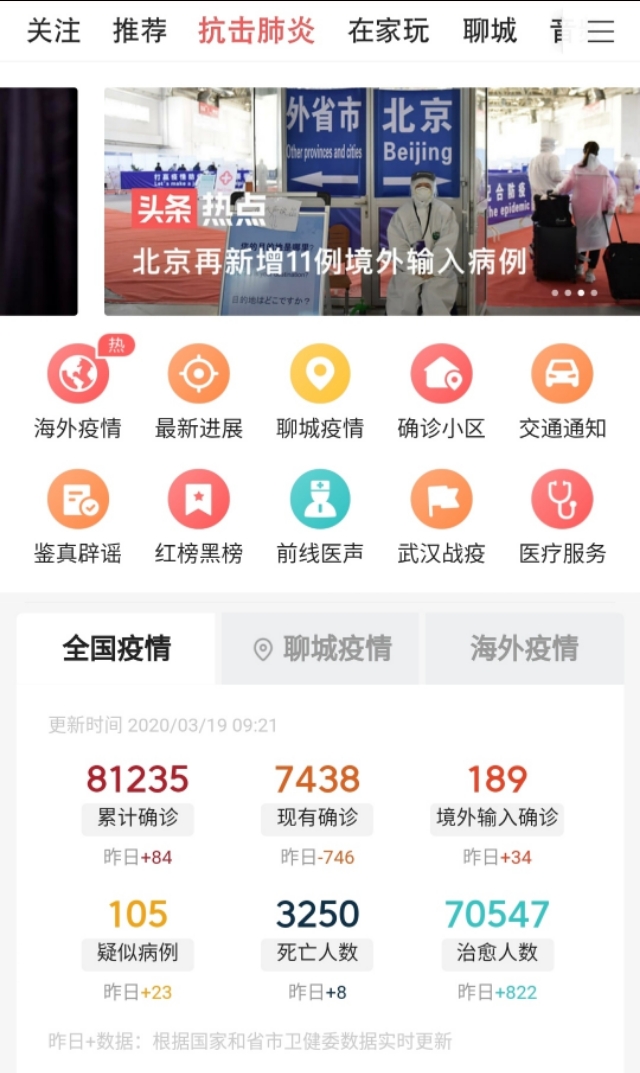Viewport: 640px width, 1073px height.
Task: Open 交通通知 shortcut
Action: coord(562,391)
